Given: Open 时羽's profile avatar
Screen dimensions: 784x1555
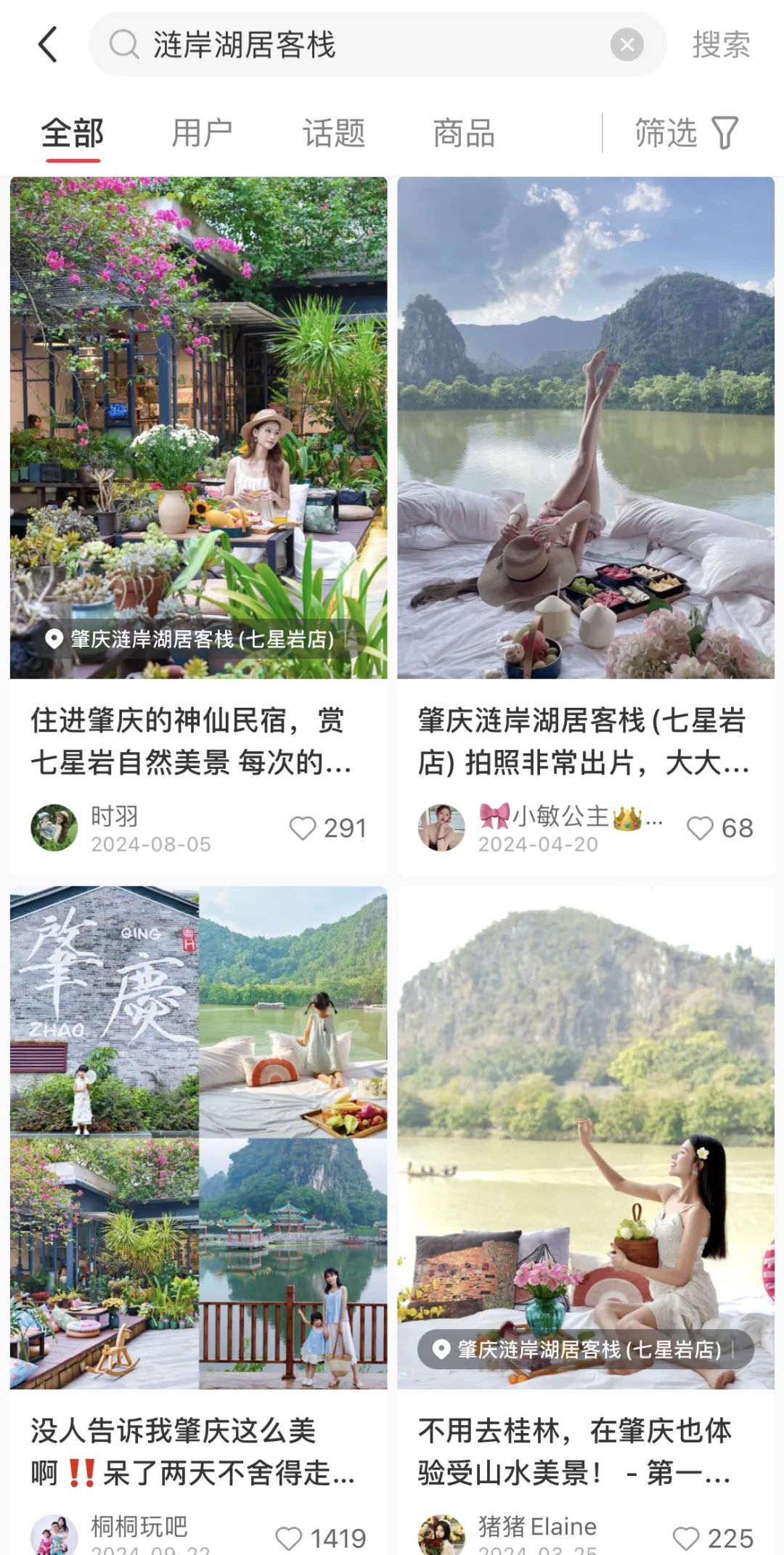Looking at the screenshot, I should point(54,828).
